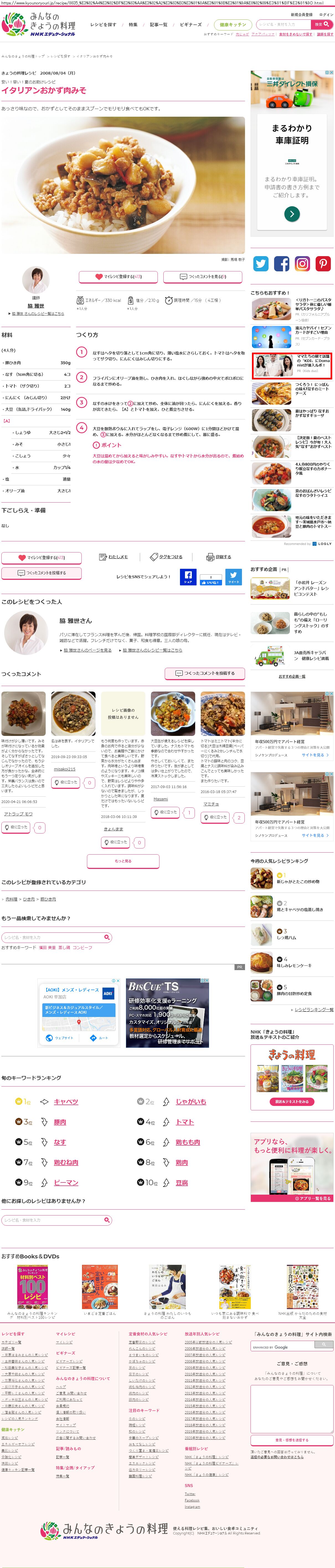Open 新じゃがとたこの炒め物 in the popular ranking
Screen dimensions: 335x1568
pos(298,881)
